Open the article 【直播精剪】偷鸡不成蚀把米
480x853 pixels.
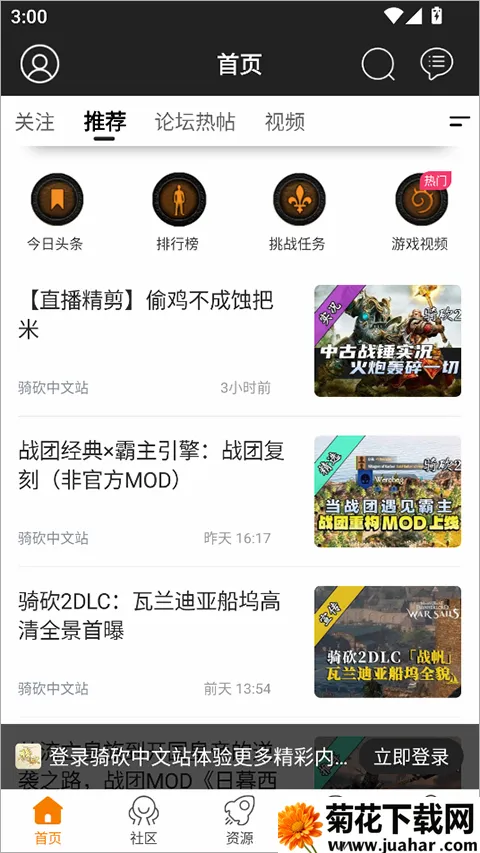point(239,341)
